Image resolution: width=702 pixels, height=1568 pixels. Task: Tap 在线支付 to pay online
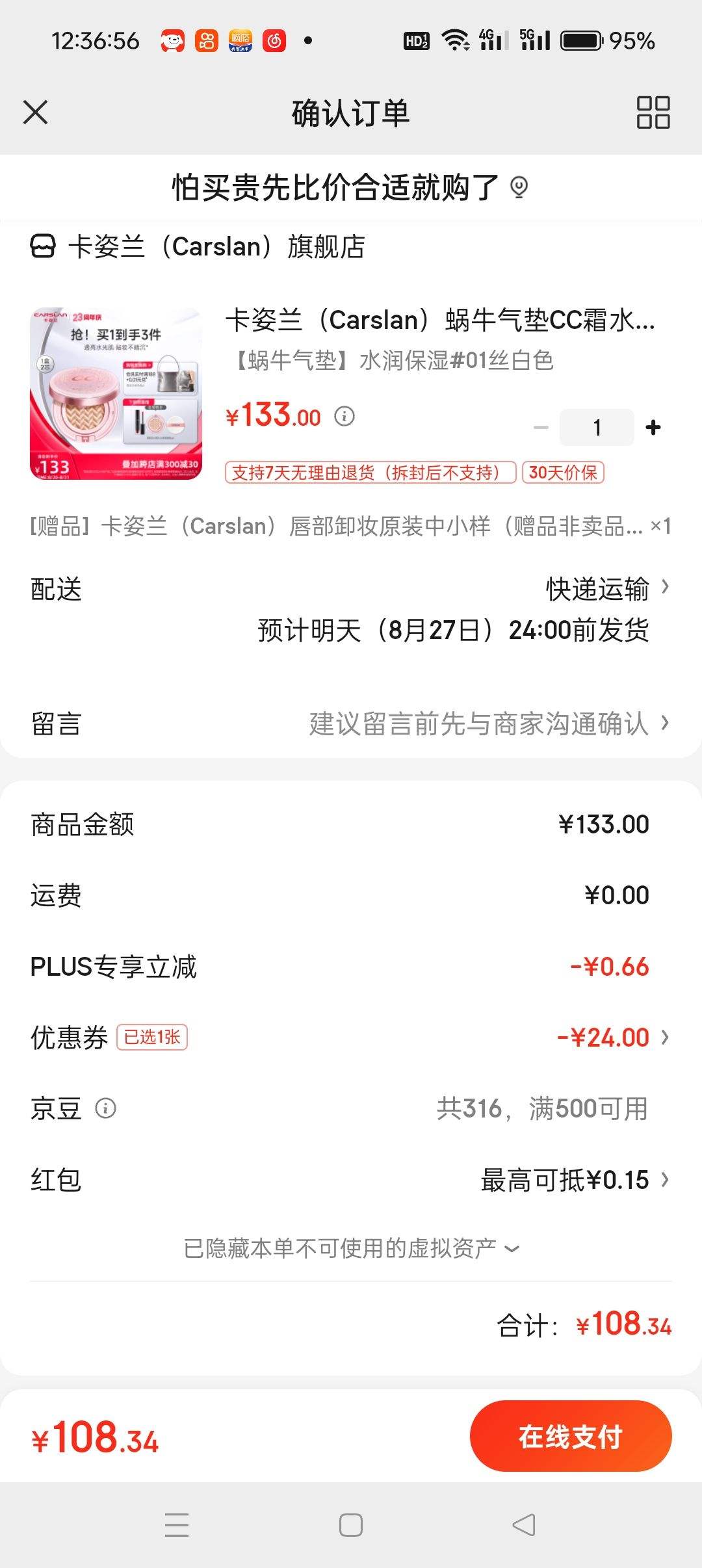click(x=571, y=1436)
